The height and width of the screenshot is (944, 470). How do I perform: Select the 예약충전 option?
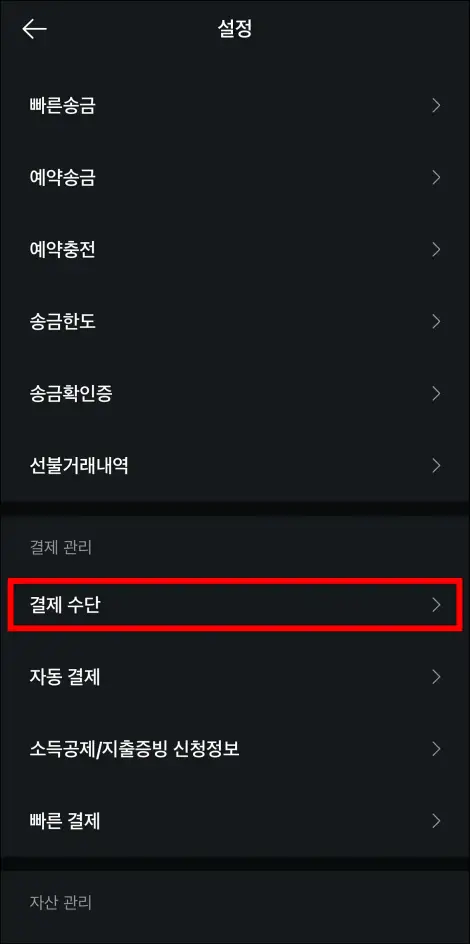tap(235, 250)
